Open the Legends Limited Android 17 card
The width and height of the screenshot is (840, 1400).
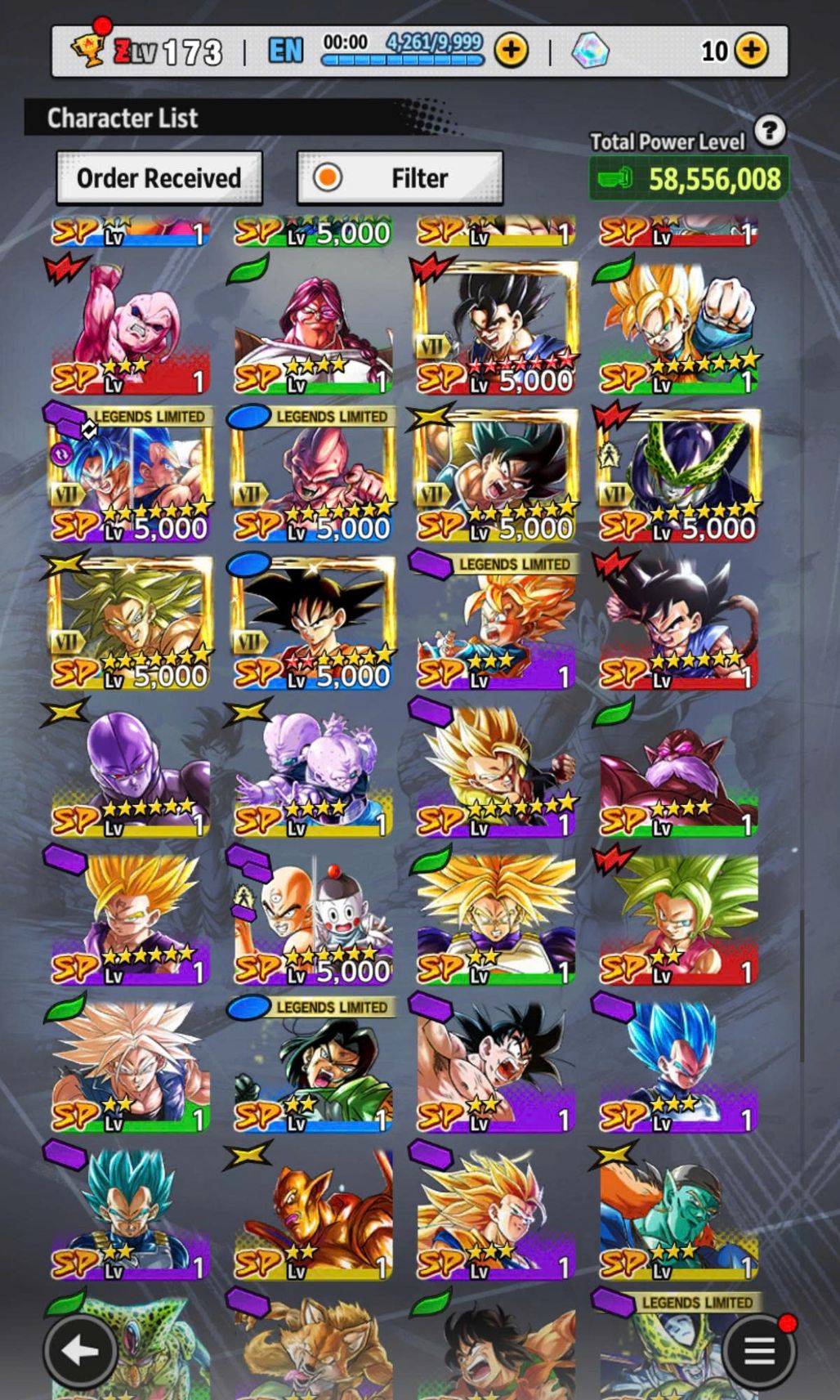pyautogui.click(x=314, y=1064)
